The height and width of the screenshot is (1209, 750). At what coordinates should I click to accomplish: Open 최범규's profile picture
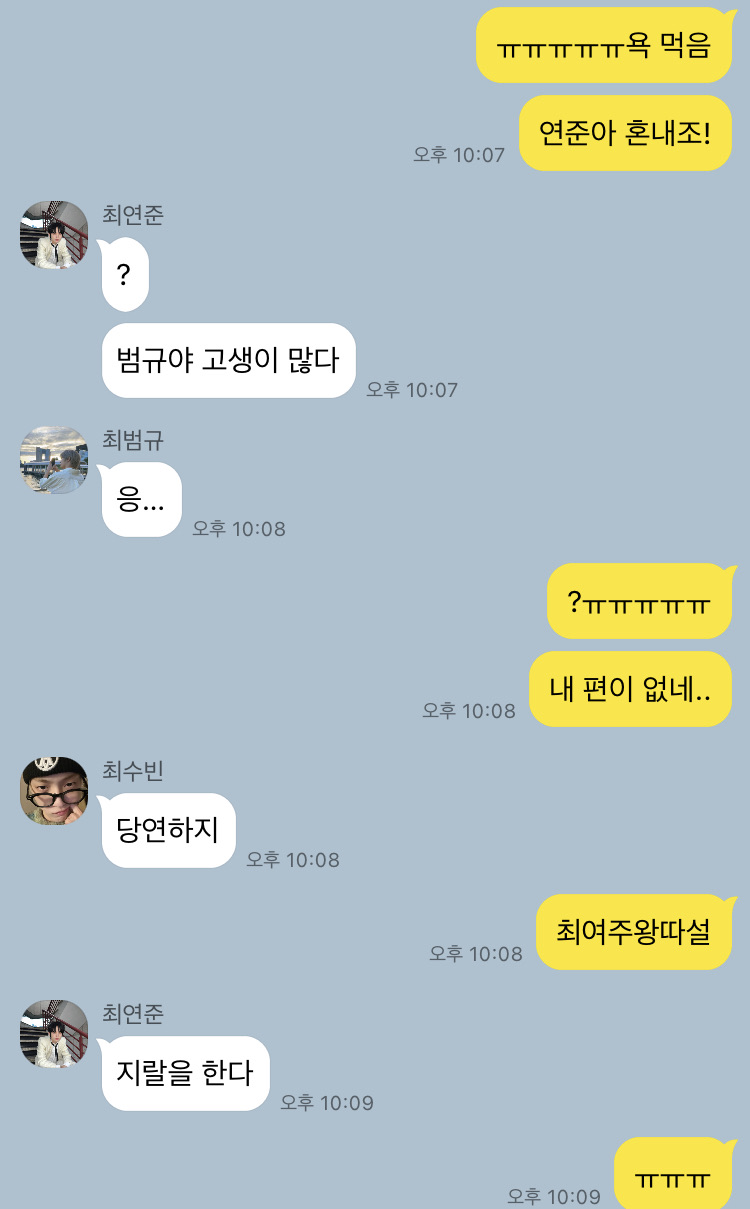click(x=54, y=460)
